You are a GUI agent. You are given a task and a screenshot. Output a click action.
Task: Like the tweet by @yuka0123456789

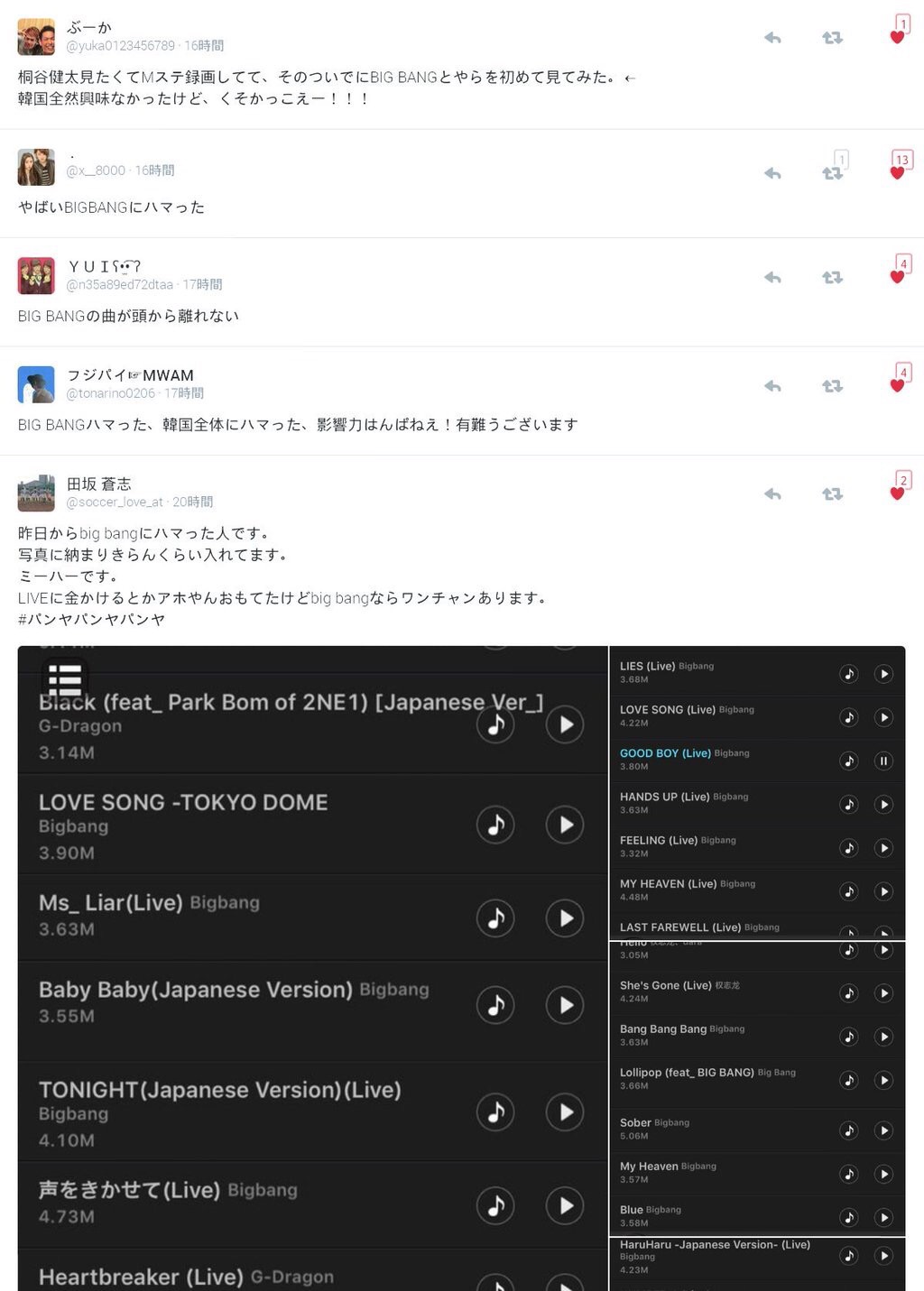[897, 37]
